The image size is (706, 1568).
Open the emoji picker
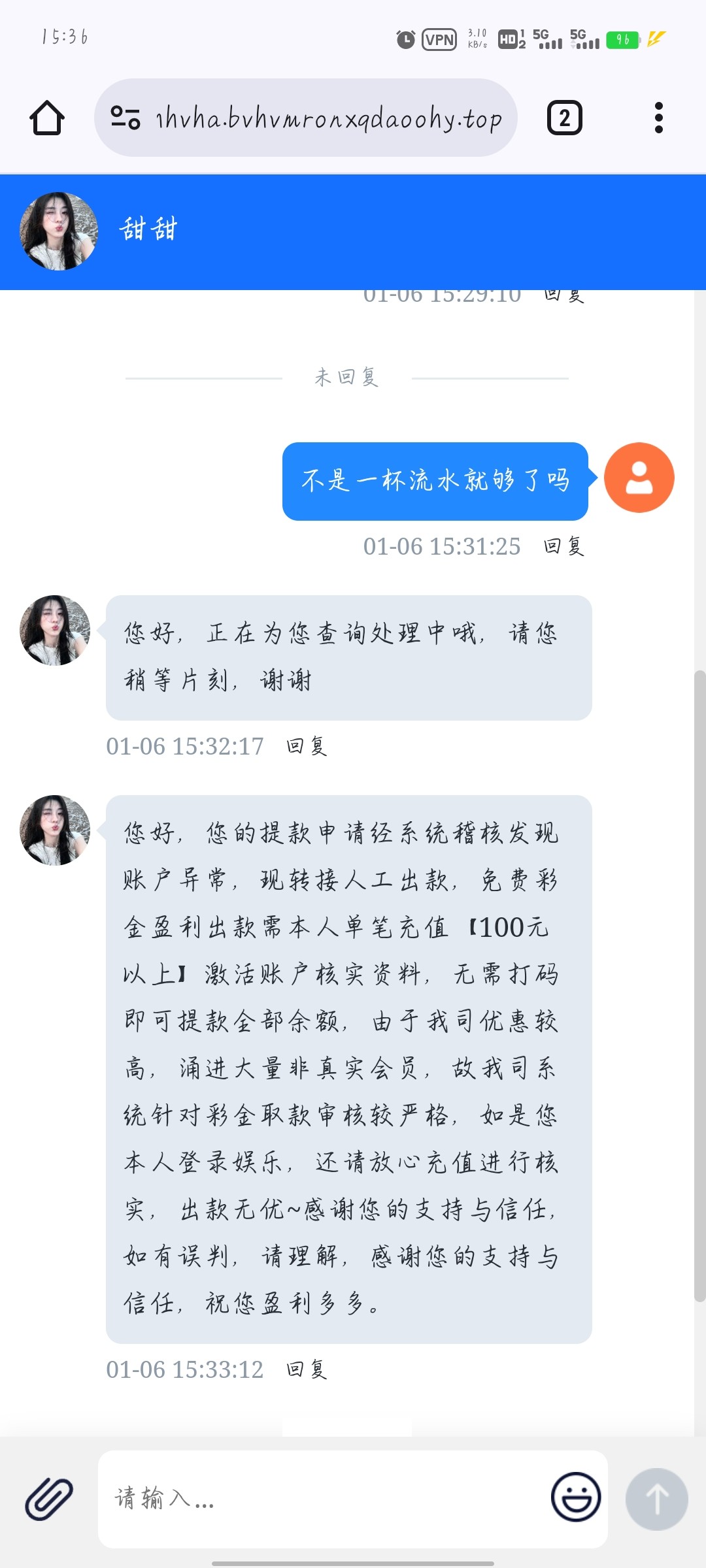point(576,1497)
